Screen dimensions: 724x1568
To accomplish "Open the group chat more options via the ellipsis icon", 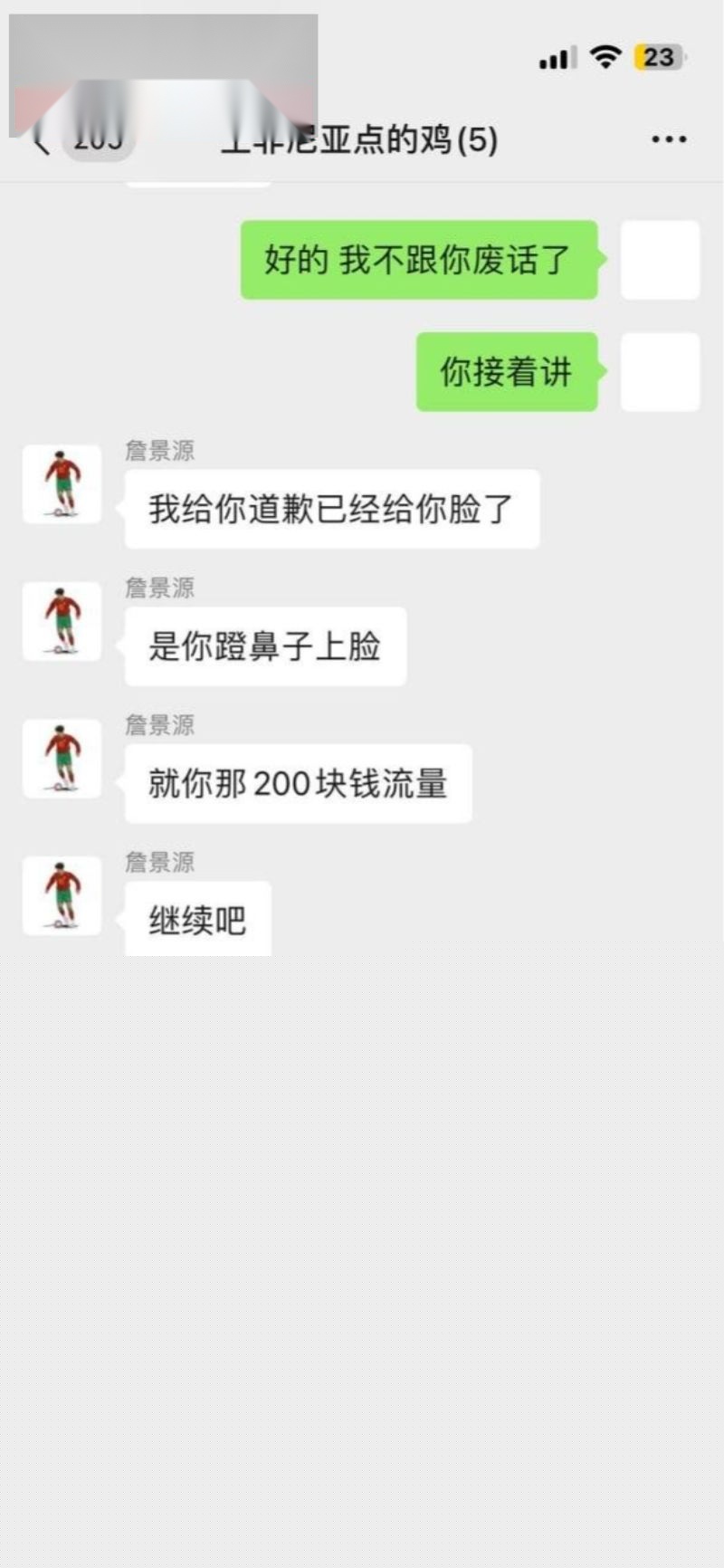I will tap(668, 138).
